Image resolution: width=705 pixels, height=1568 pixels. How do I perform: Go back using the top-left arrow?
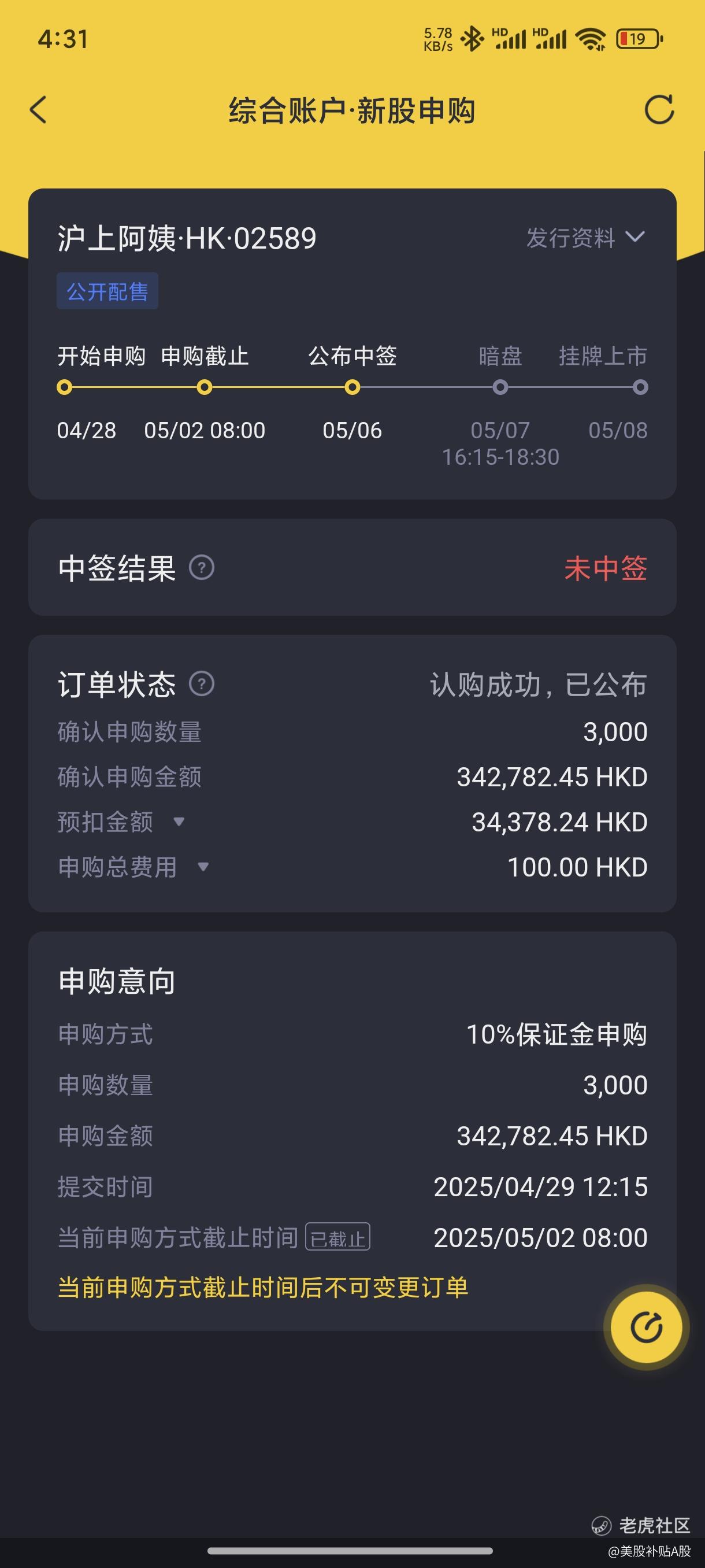coord(38,110)
